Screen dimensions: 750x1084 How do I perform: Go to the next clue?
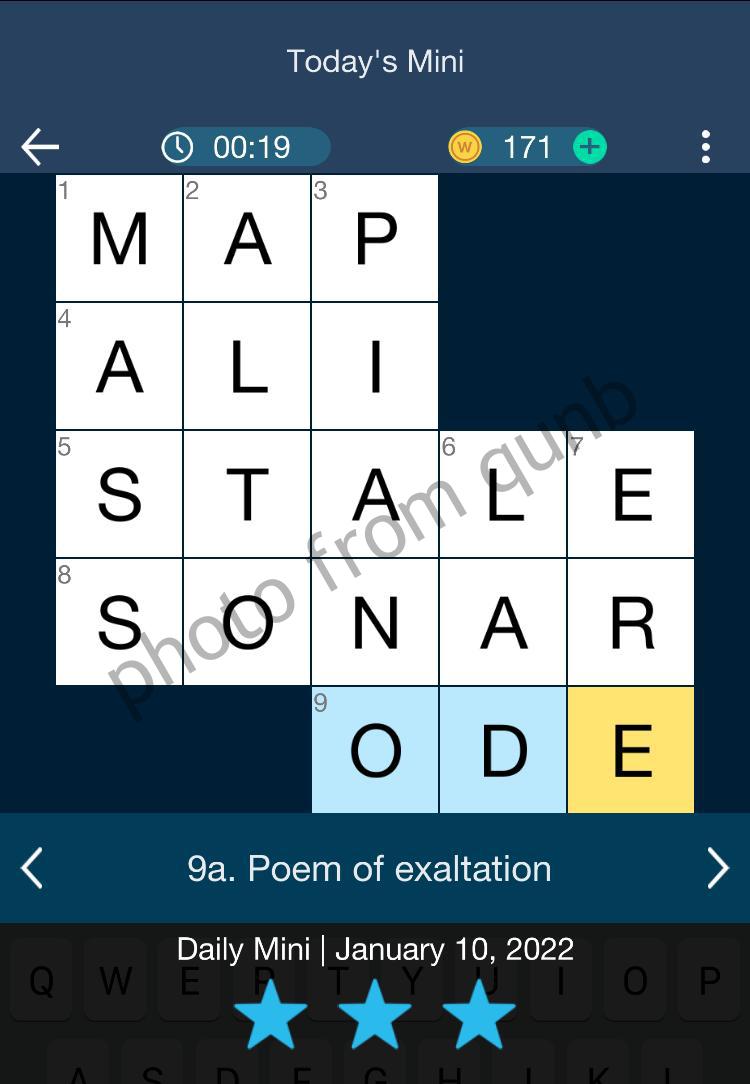click(717, 868)
